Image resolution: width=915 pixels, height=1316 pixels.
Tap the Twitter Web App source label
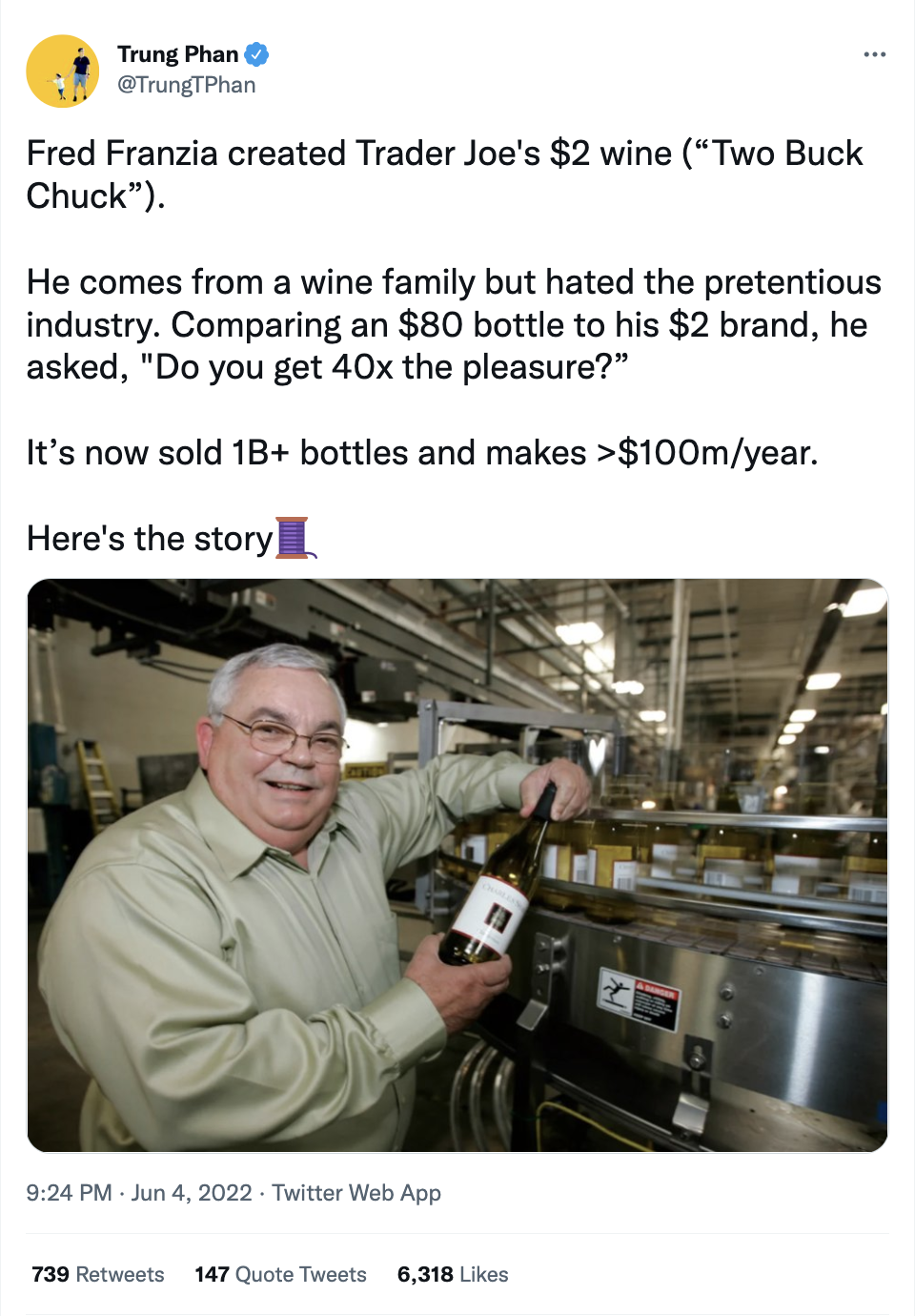pos(356,1193)
